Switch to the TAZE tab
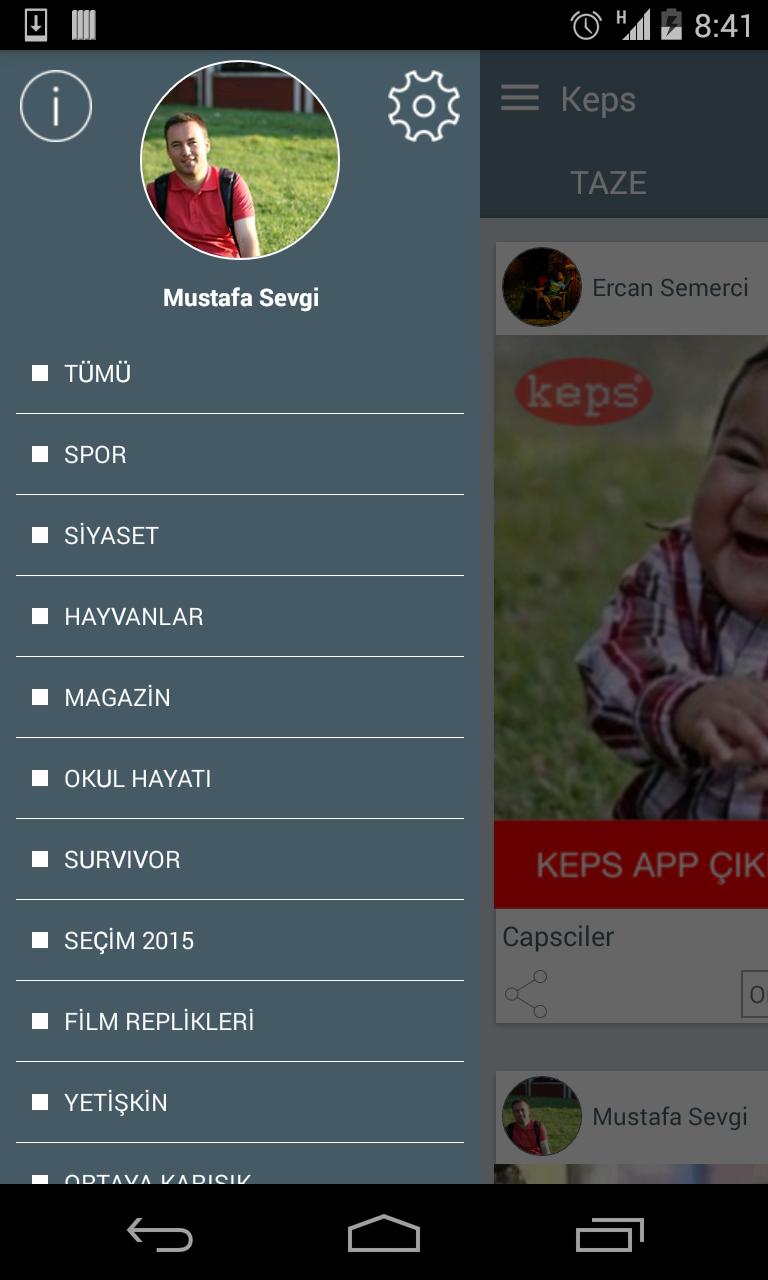The height and width of the screenshot is (1280, 768). pyautogui.click(x=608, y=183)
